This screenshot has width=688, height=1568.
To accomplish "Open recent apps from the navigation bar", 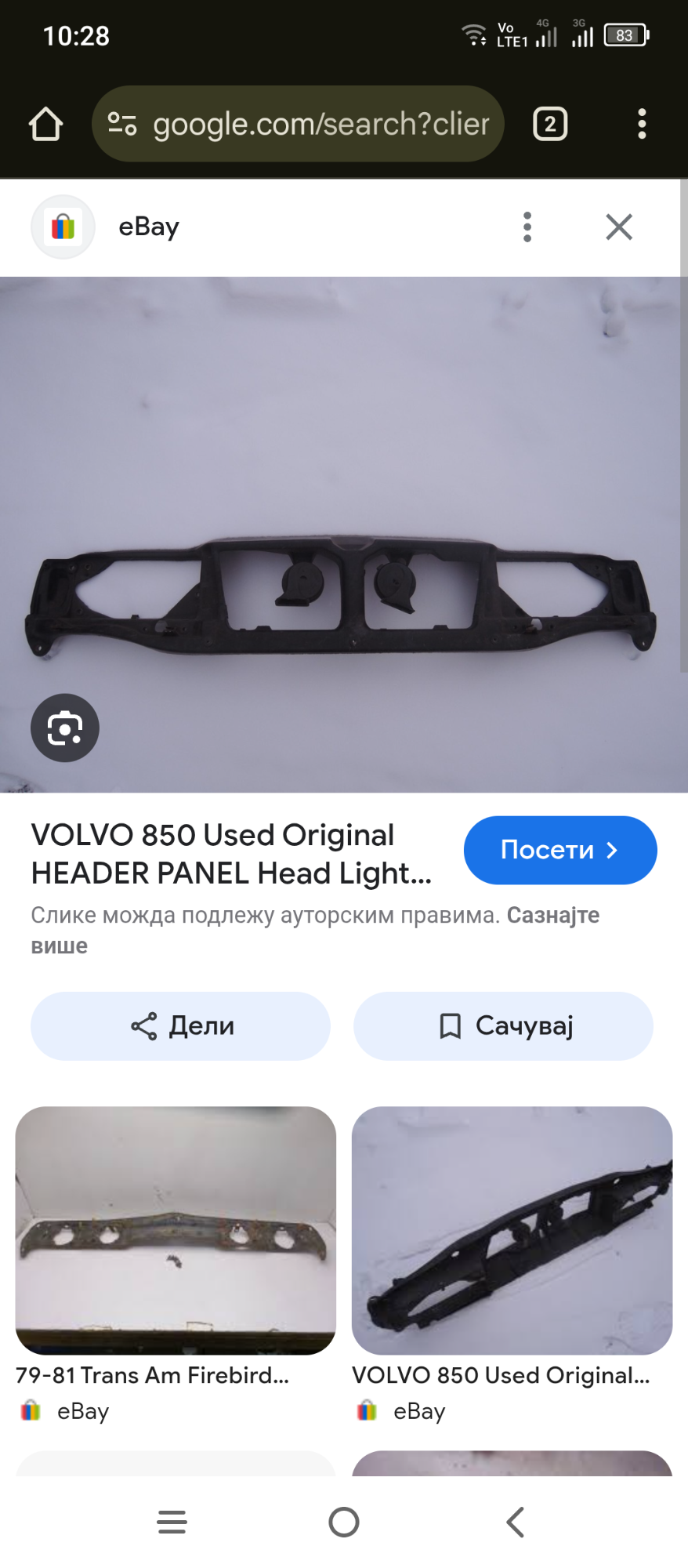I will pyautogui.click(x=172, y=1523).
